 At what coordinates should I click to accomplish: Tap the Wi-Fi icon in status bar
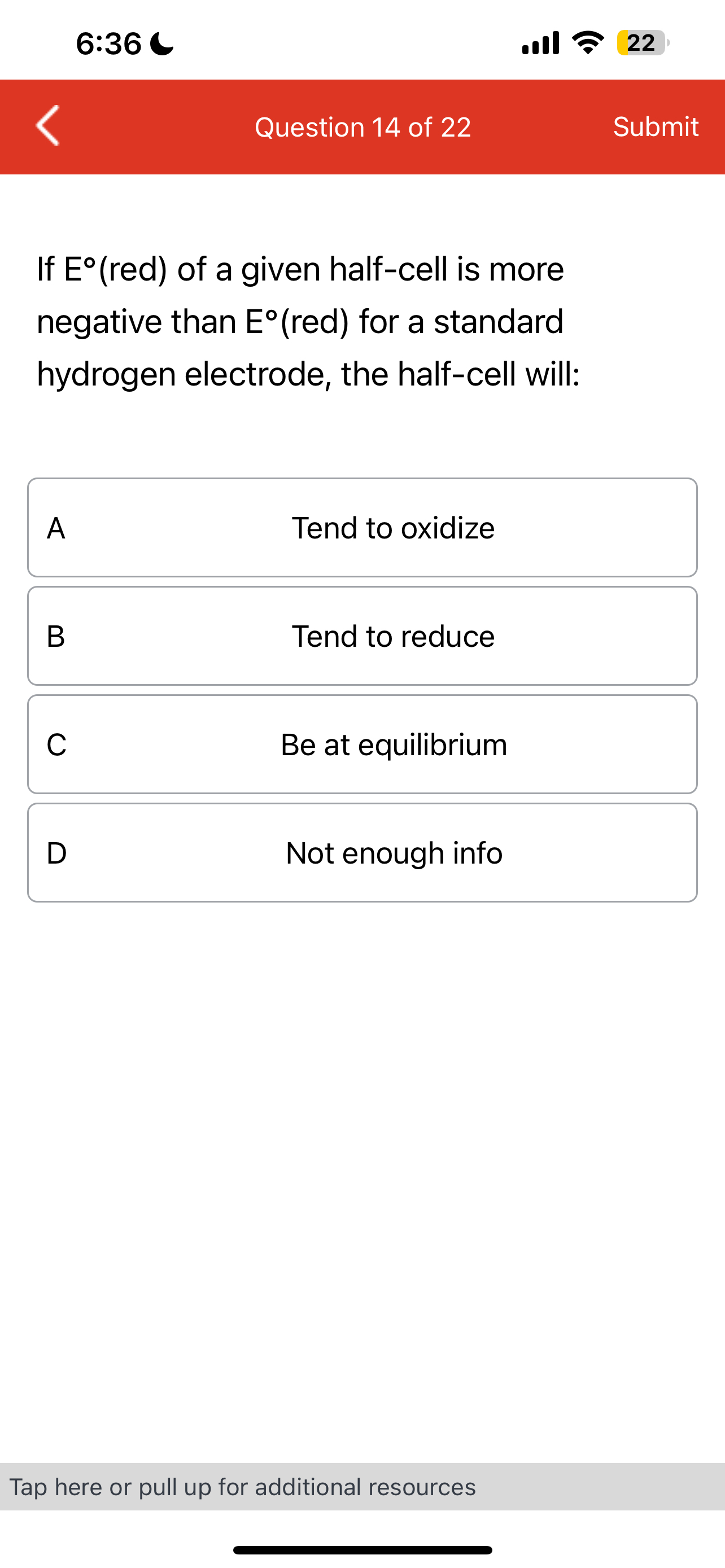[588, 42]
